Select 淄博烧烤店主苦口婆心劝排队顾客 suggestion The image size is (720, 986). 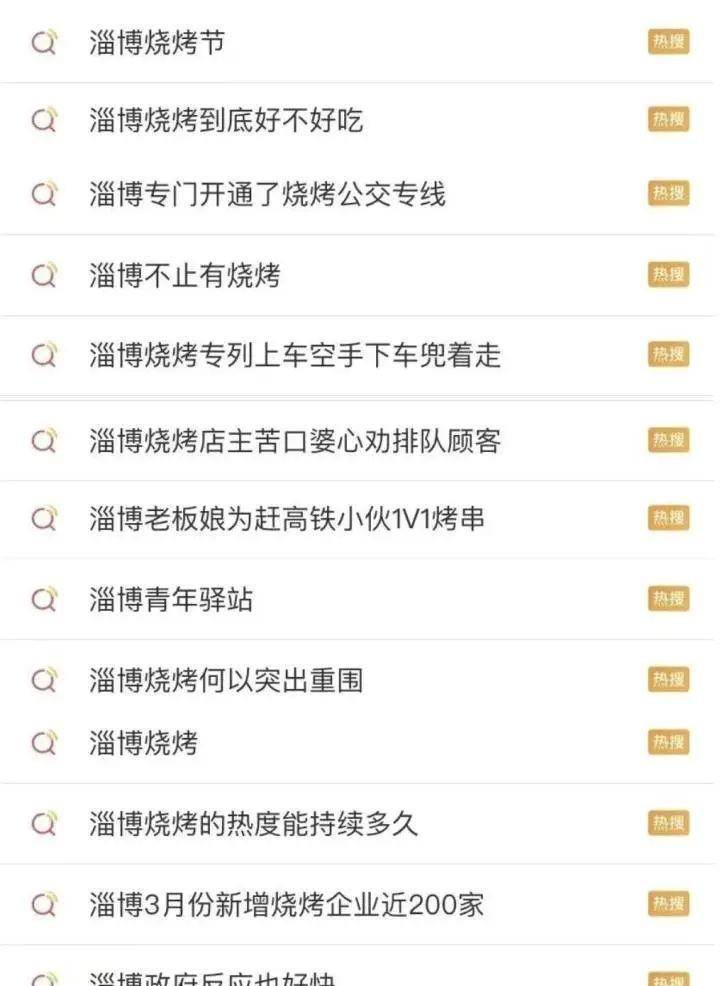pos(294,440)
